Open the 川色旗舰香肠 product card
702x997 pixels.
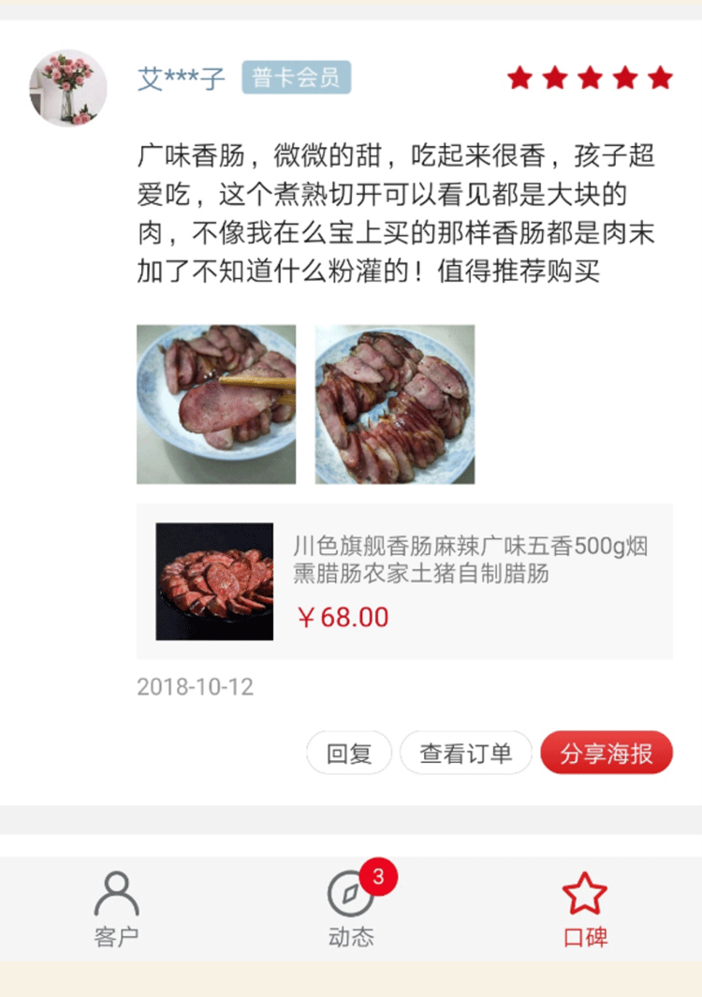(x=404, y=581)
